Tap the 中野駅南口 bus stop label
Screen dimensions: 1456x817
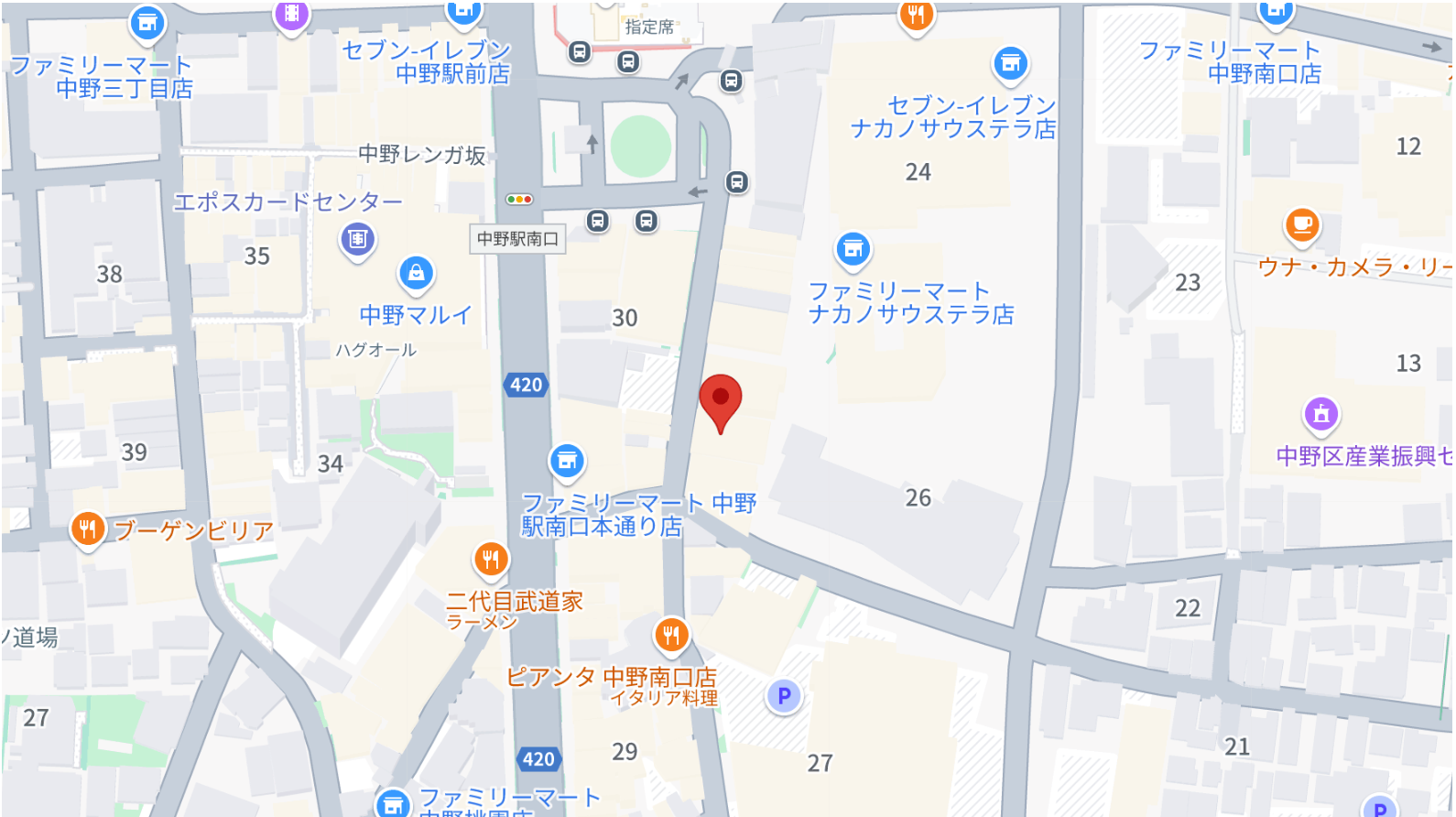(x=517, y=239)
